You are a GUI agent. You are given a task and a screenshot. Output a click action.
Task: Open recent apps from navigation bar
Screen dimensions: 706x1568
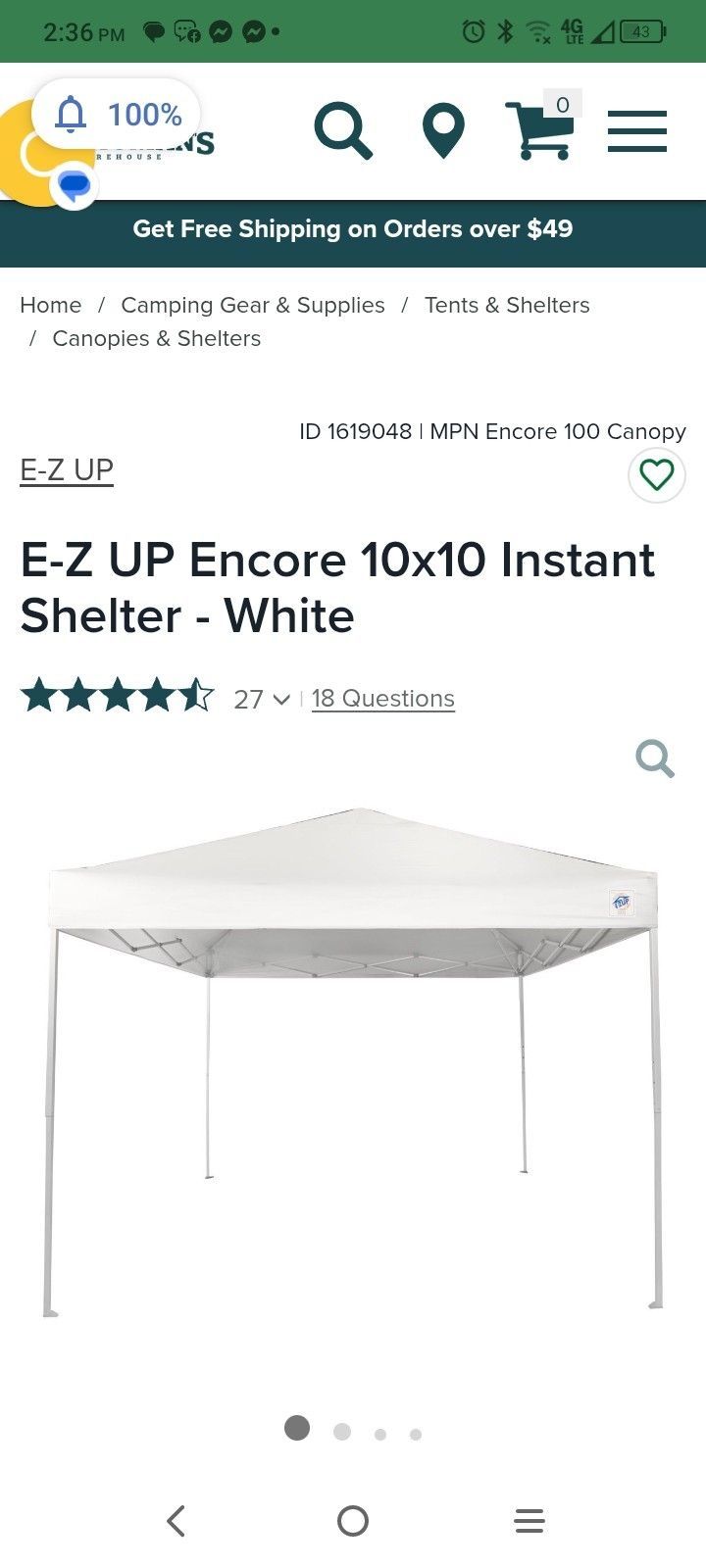(x=529, y=1521)
